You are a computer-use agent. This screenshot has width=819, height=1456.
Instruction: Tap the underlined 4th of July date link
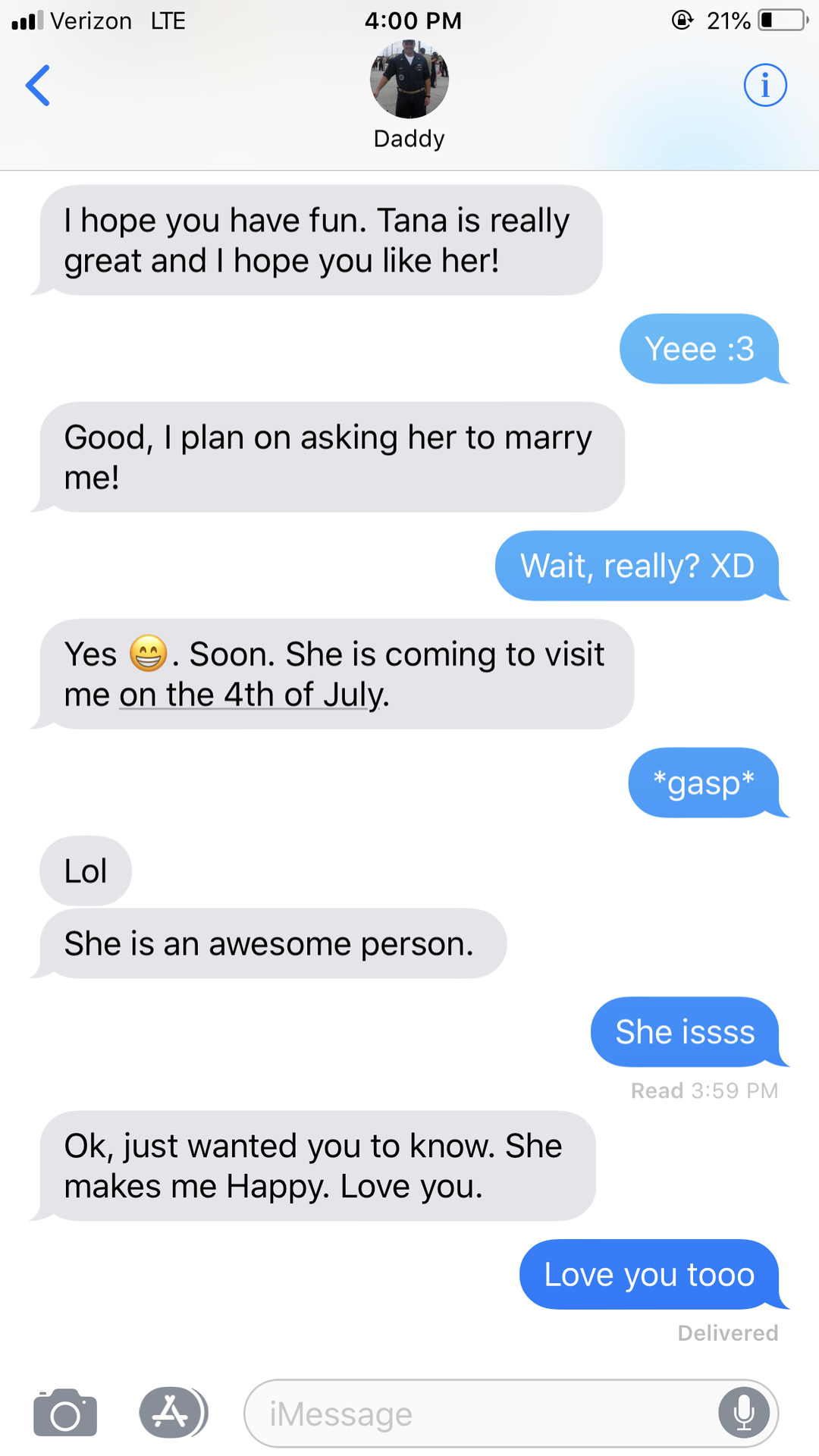click(254, 695)
